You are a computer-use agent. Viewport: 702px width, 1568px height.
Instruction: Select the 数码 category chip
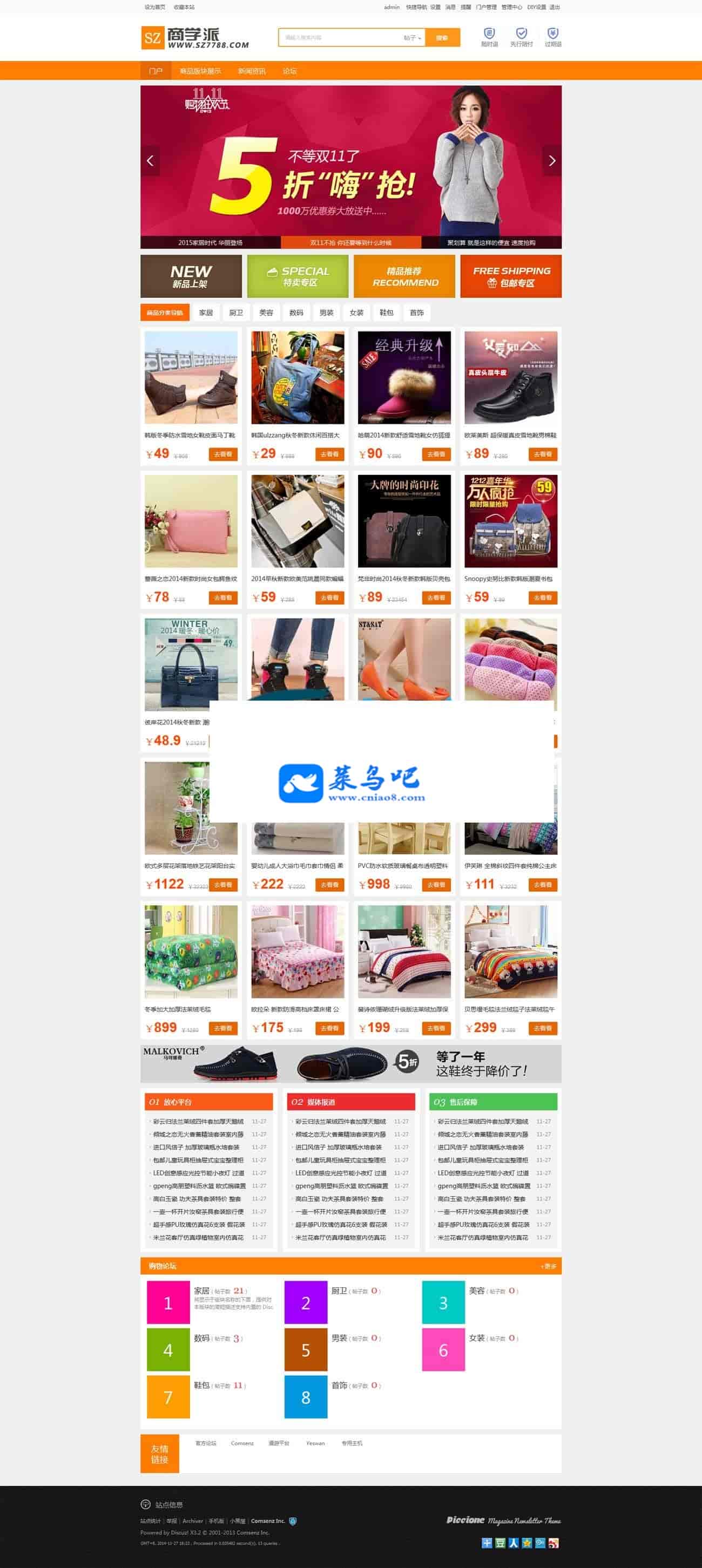click(x=296, y=313)
